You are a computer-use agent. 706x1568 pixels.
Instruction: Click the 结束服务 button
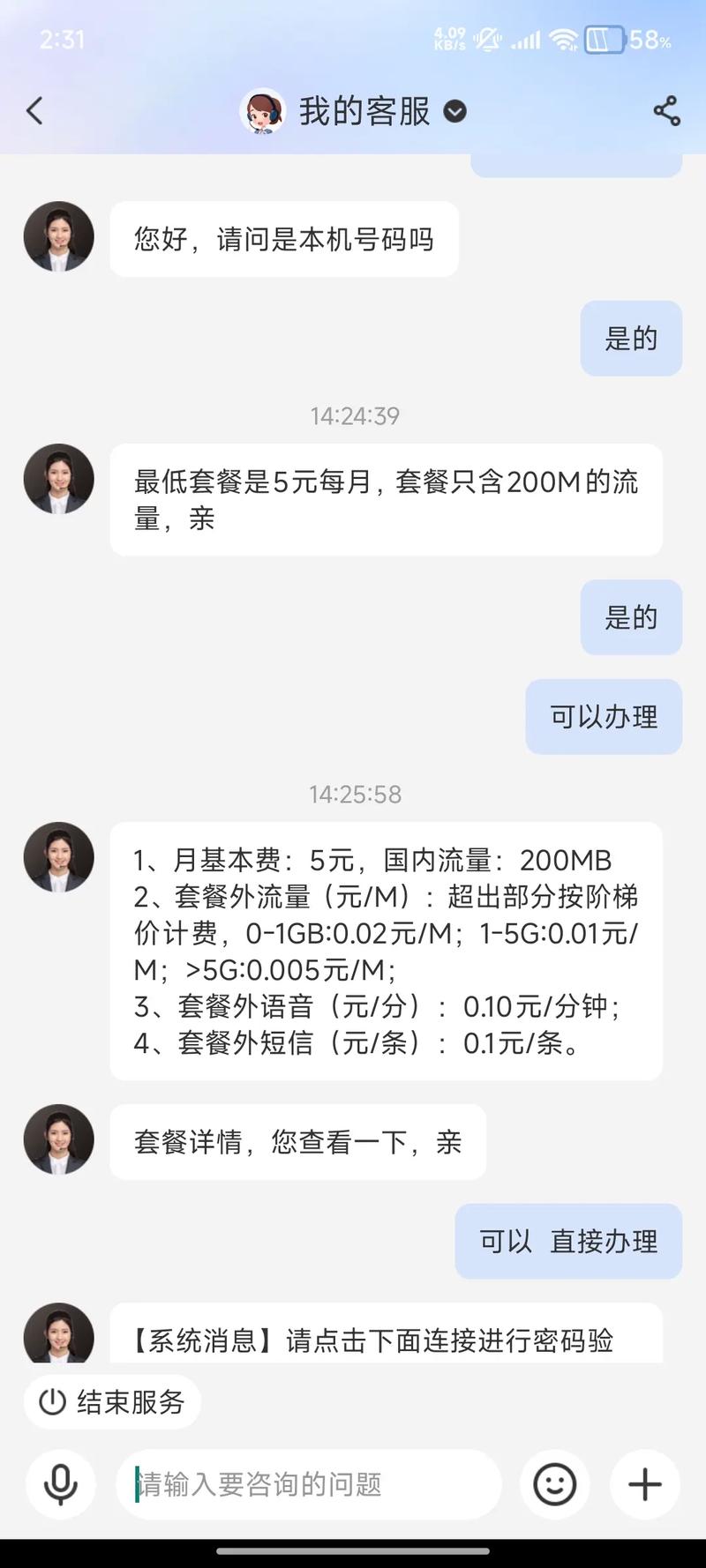click(x=111, y=1402)
